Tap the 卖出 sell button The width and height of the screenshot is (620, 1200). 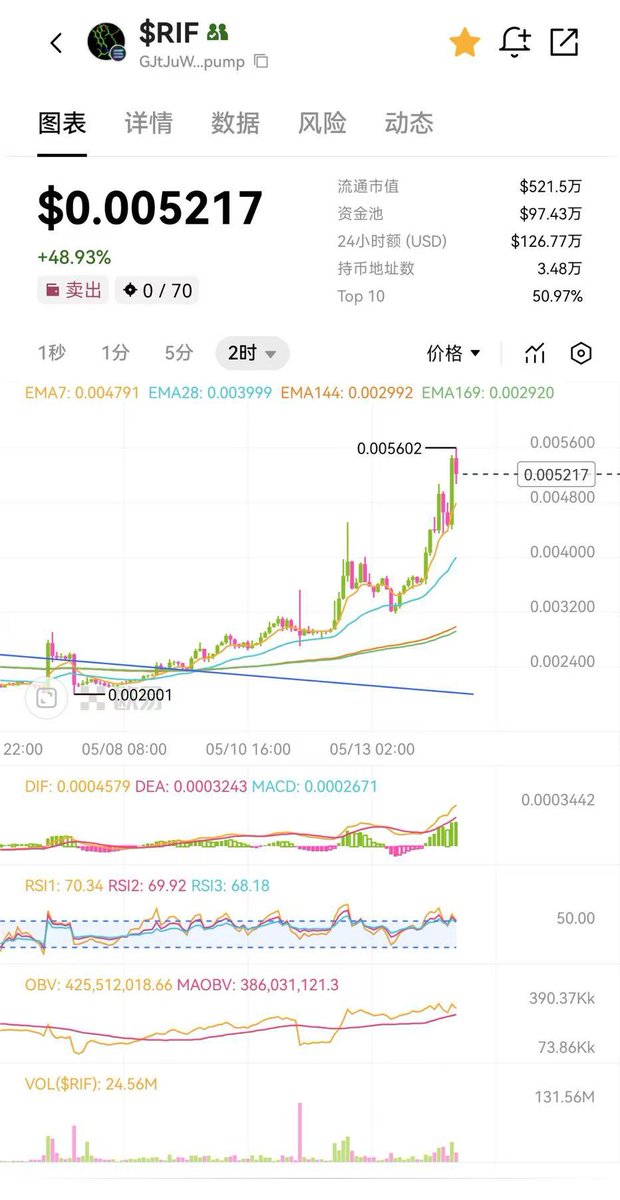pos(73,291)
